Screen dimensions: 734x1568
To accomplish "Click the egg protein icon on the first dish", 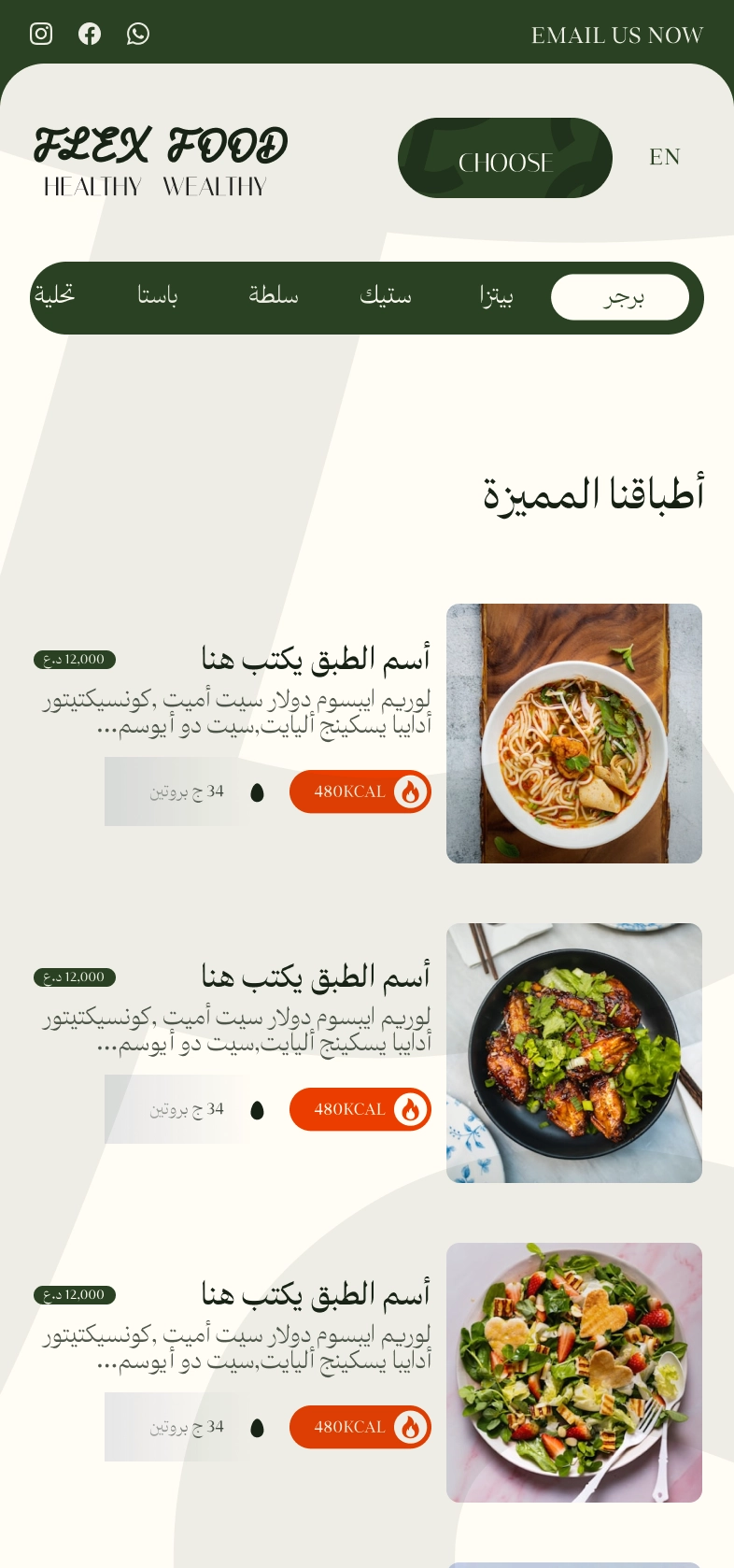I will [x=258, y=791].
